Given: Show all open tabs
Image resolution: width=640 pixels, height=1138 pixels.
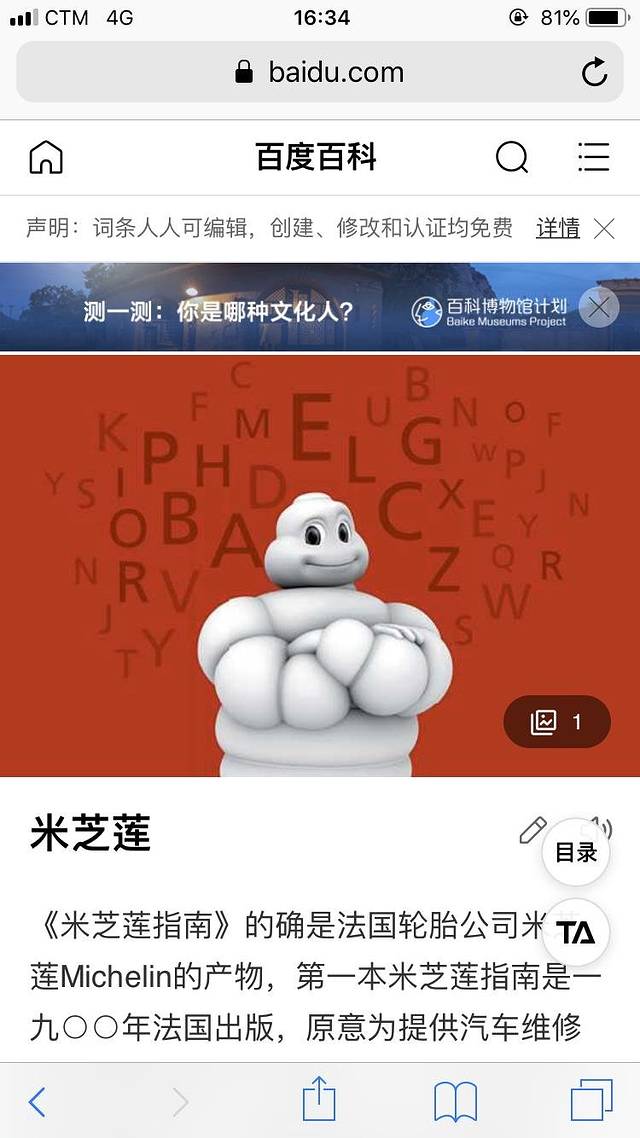Looking at the screenshot, I should (x=591, y=1102).
